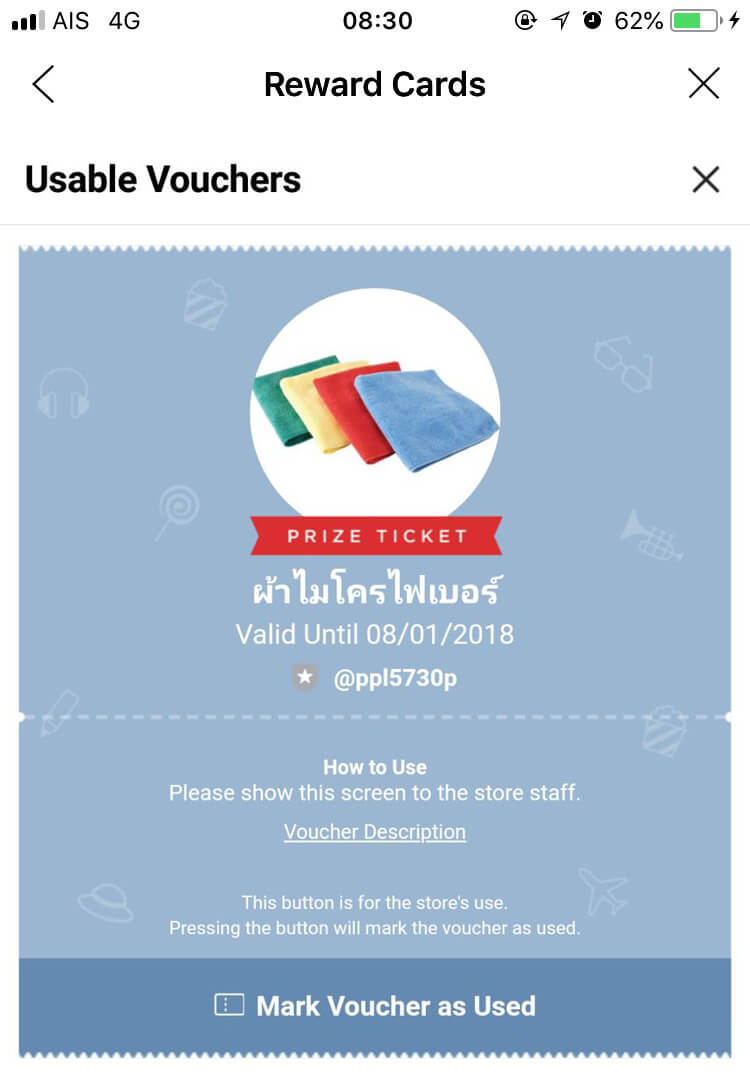Screen dimensions: 750x1080
Task: Go back from Reward Cards
Action: [x=43, y=85]
